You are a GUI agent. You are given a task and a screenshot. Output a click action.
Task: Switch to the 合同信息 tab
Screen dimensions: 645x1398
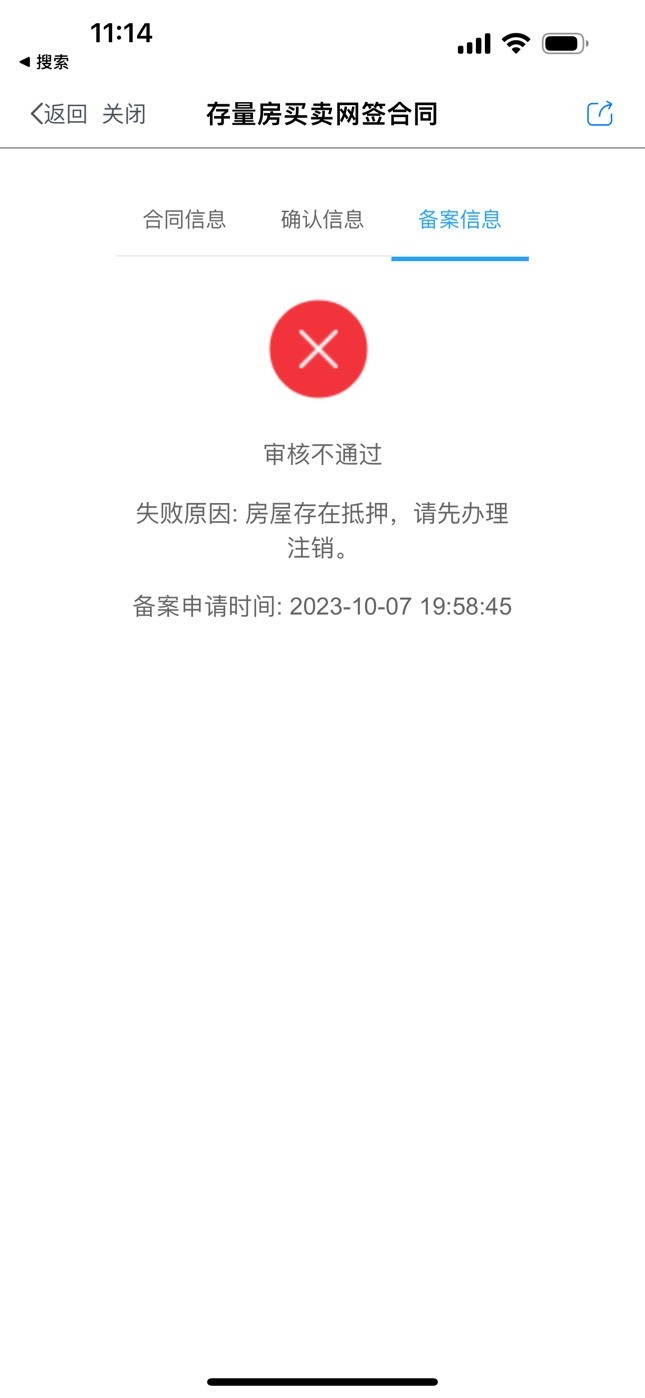tap(185, 220)
